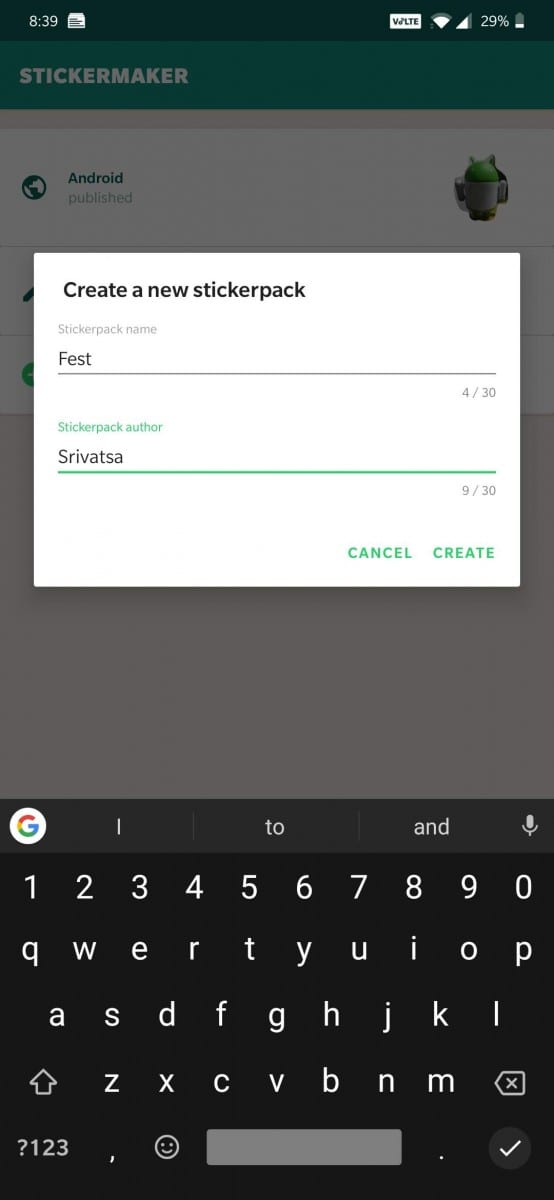Switch keyboard to ?123 symbols

pos(43,1147)
